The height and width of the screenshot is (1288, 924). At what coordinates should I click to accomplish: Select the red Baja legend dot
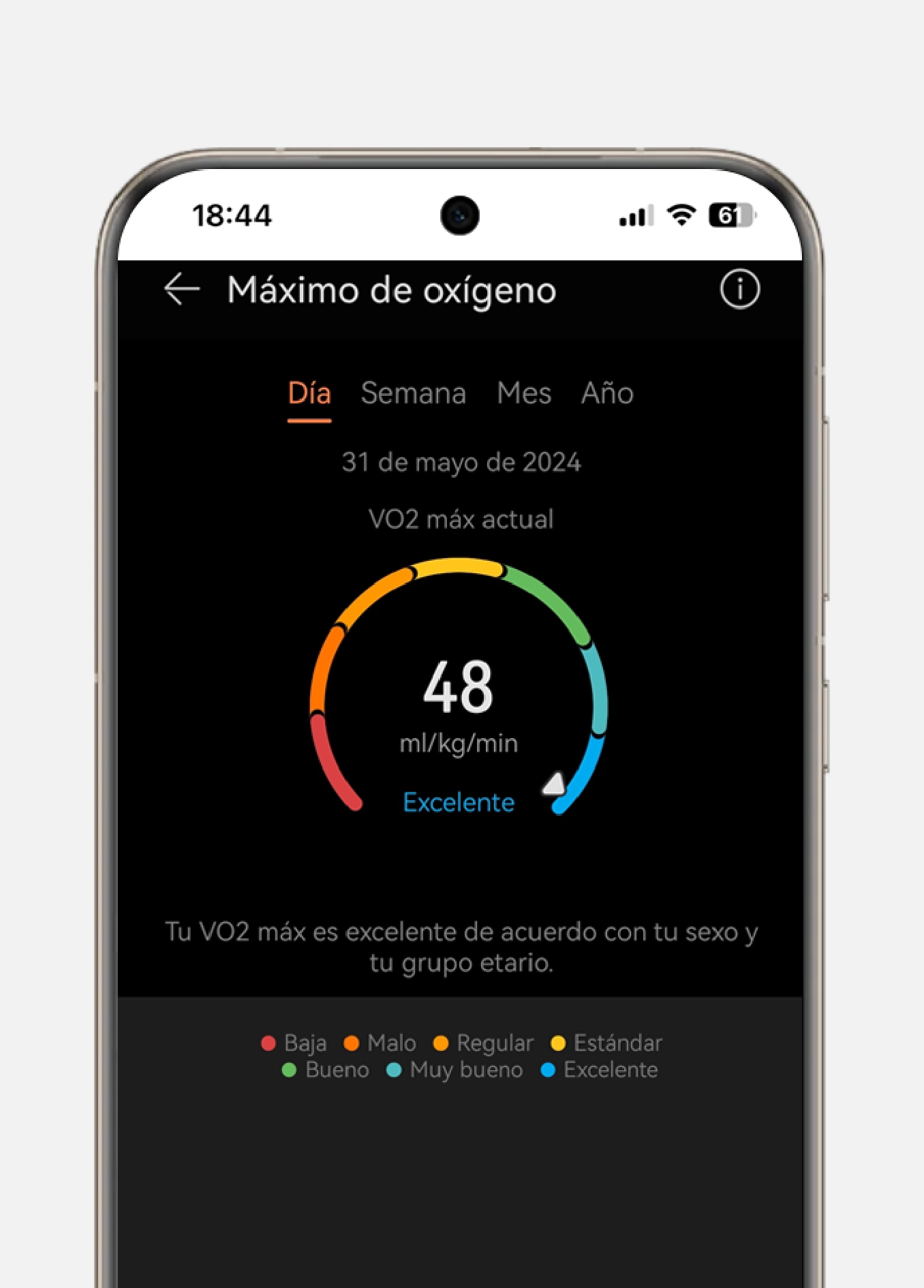pyautogui.click(x=270, y=1043)
